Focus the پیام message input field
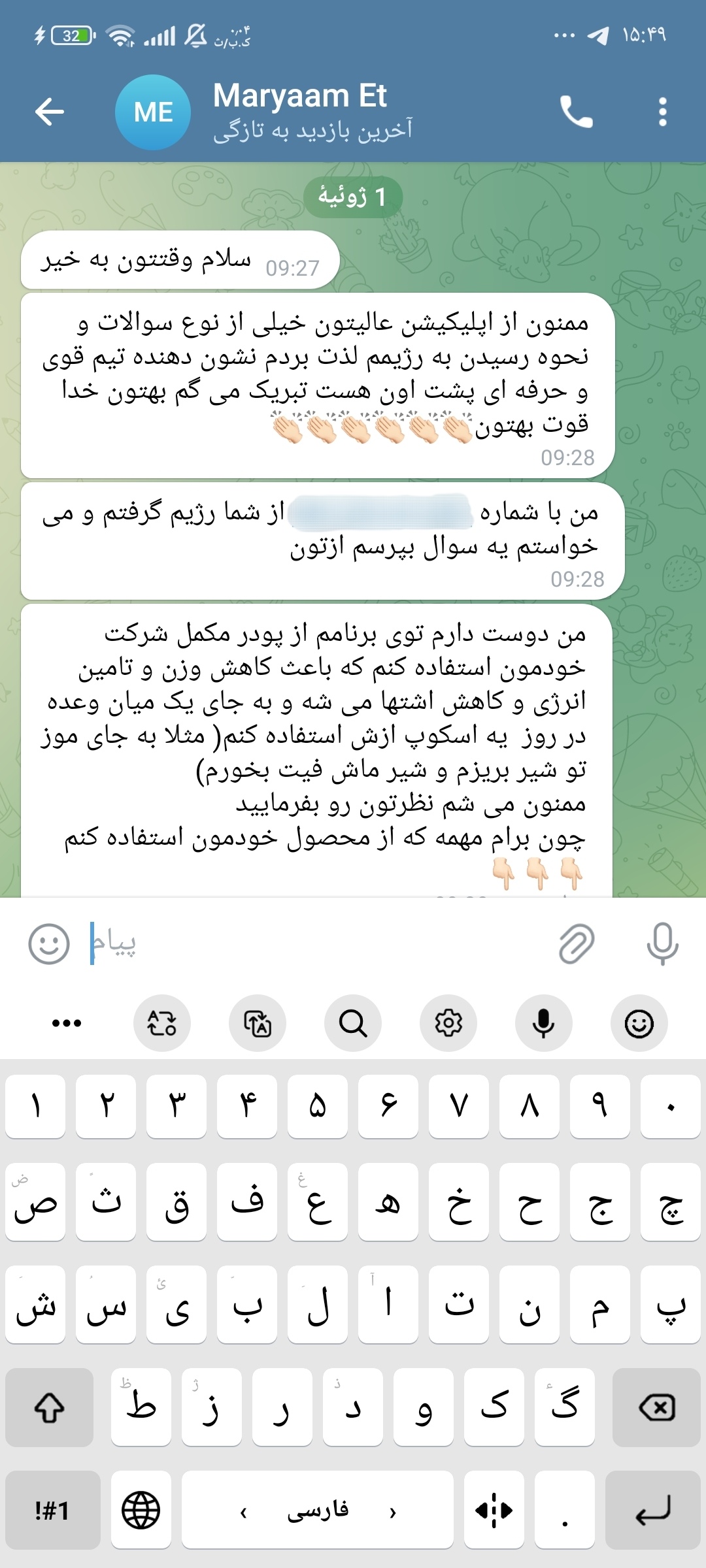 (x=314, y=943)
